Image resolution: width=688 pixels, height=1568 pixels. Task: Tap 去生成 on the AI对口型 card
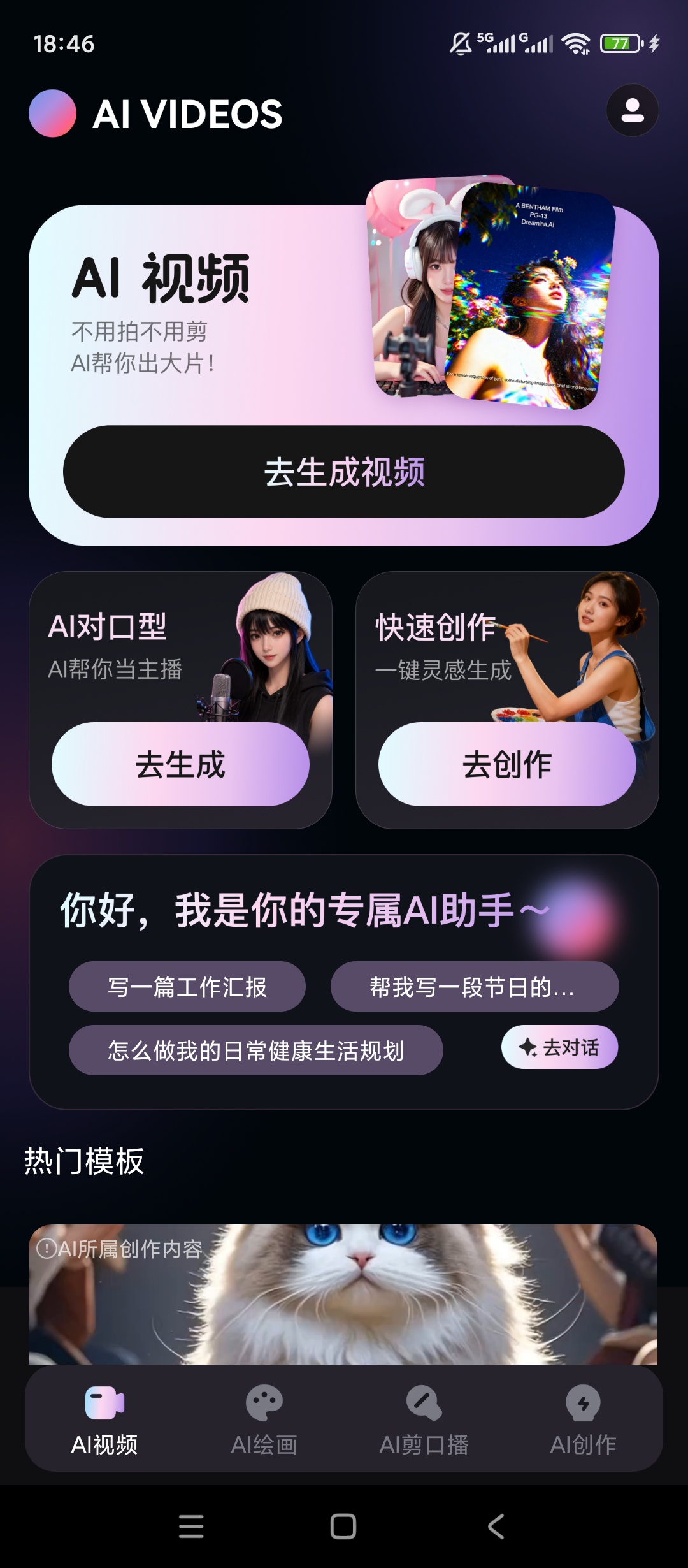click(x=180, y=764)
